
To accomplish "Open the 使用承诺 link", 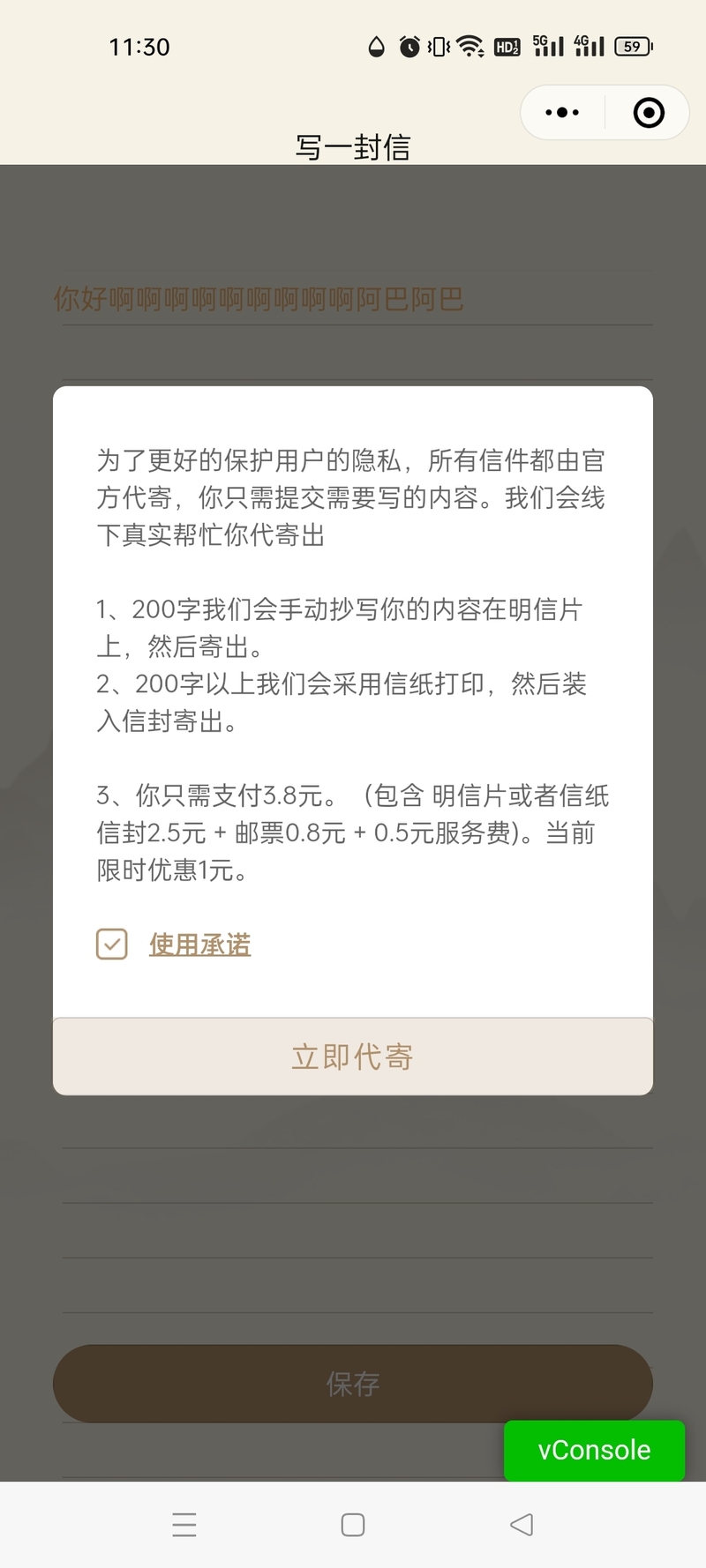I will click(200, 945).
